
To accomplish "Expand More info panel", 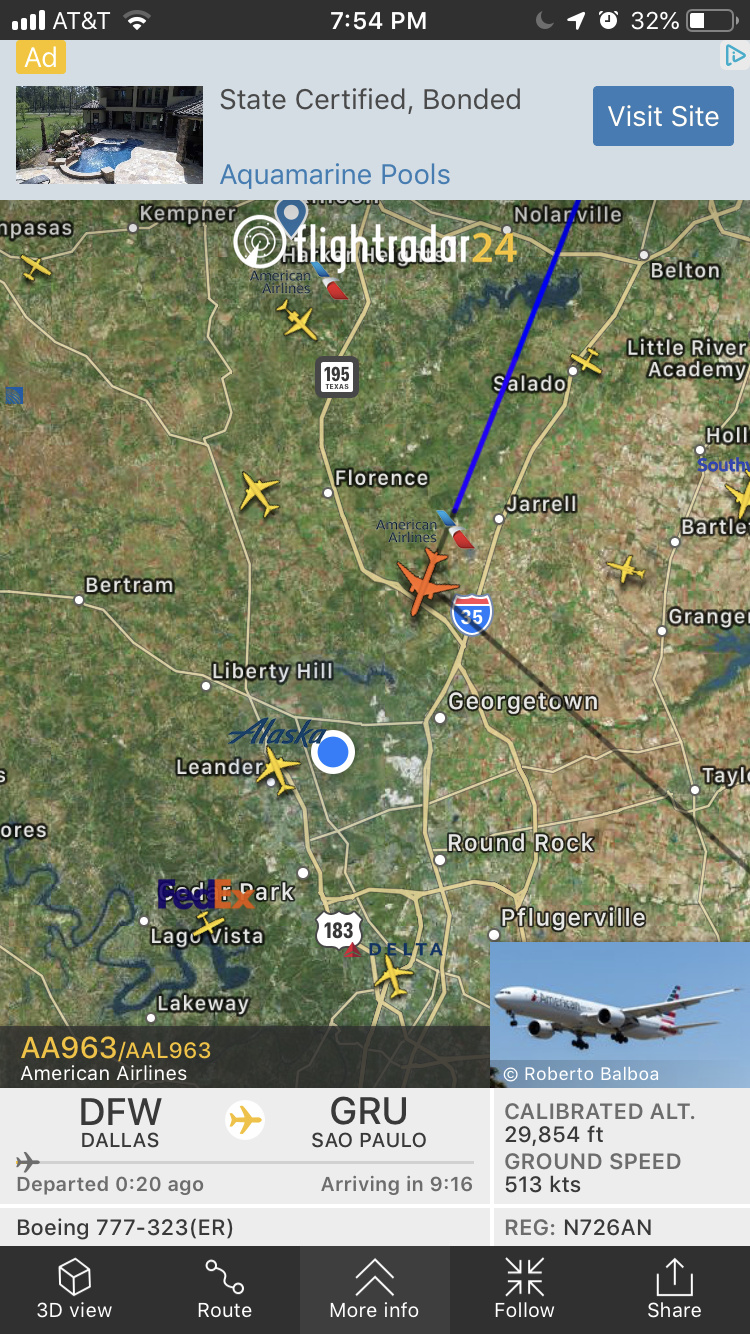I will tap(374, 1289).
